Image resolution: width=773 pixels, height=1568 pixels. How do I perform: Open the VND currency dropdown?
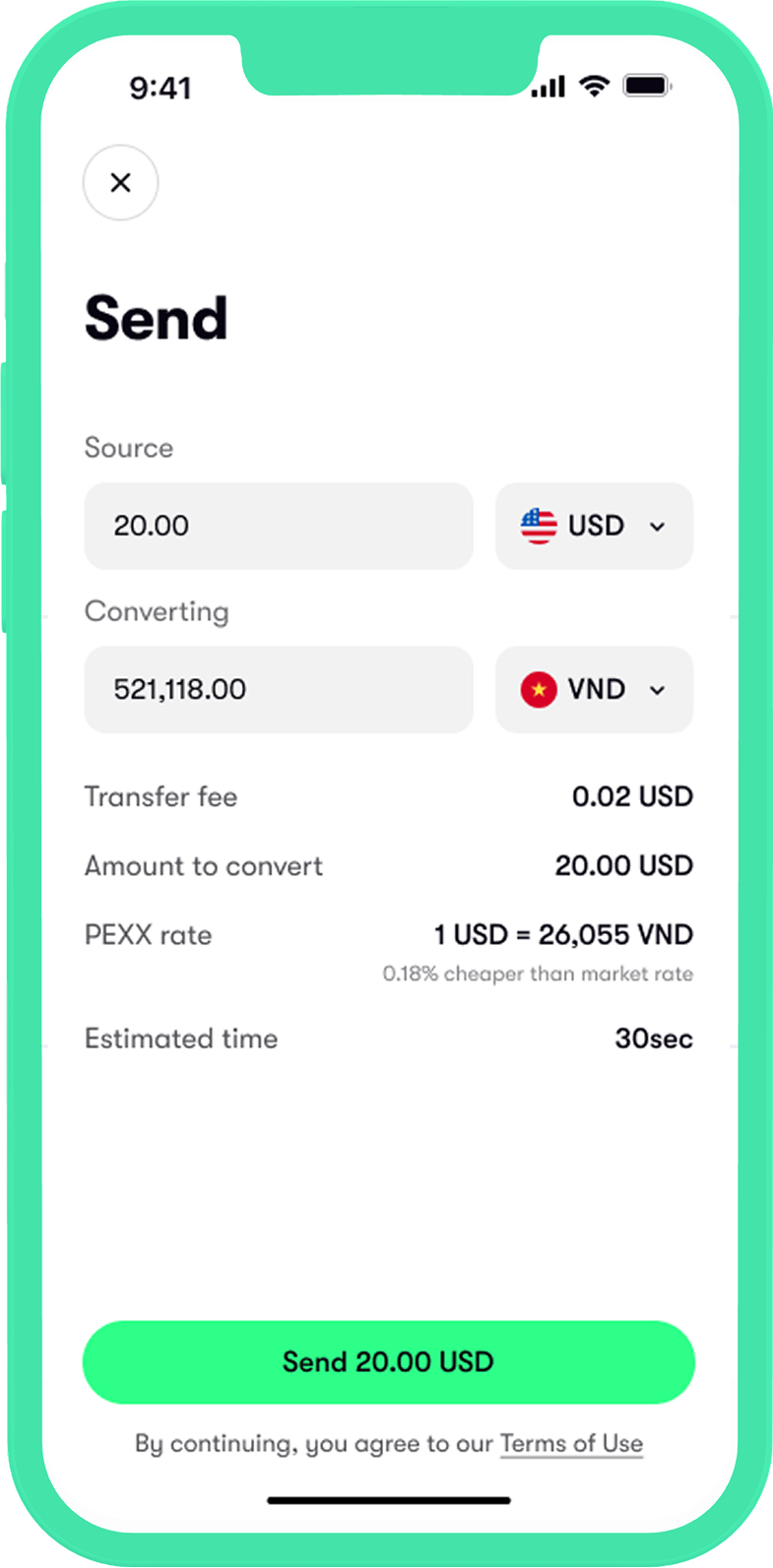pyautogui.click(x=594, y=689)
